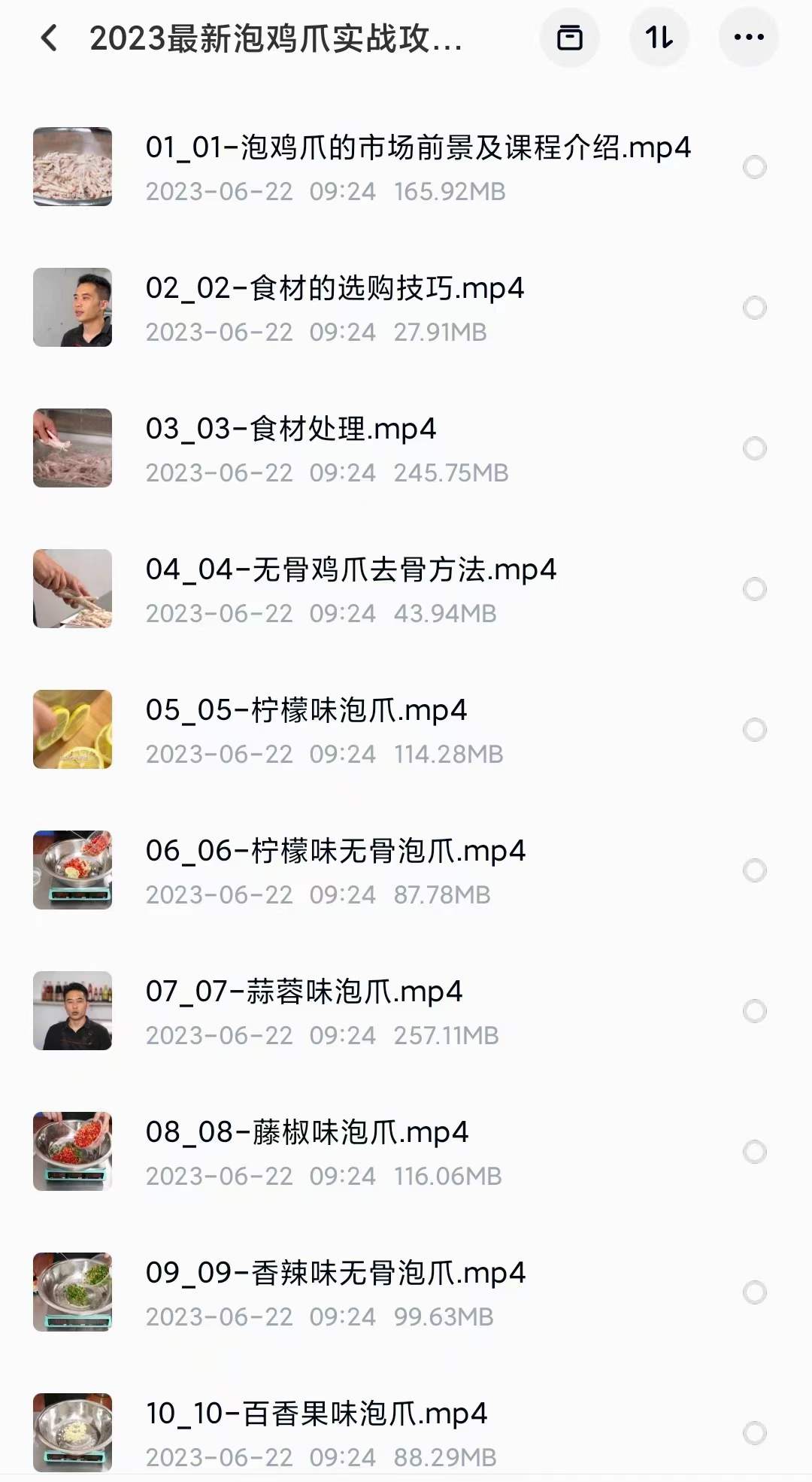Tap the folder title 2023最新泡鸡爪实战攻
Screen dimensions: 812x1482
[278, 38]
